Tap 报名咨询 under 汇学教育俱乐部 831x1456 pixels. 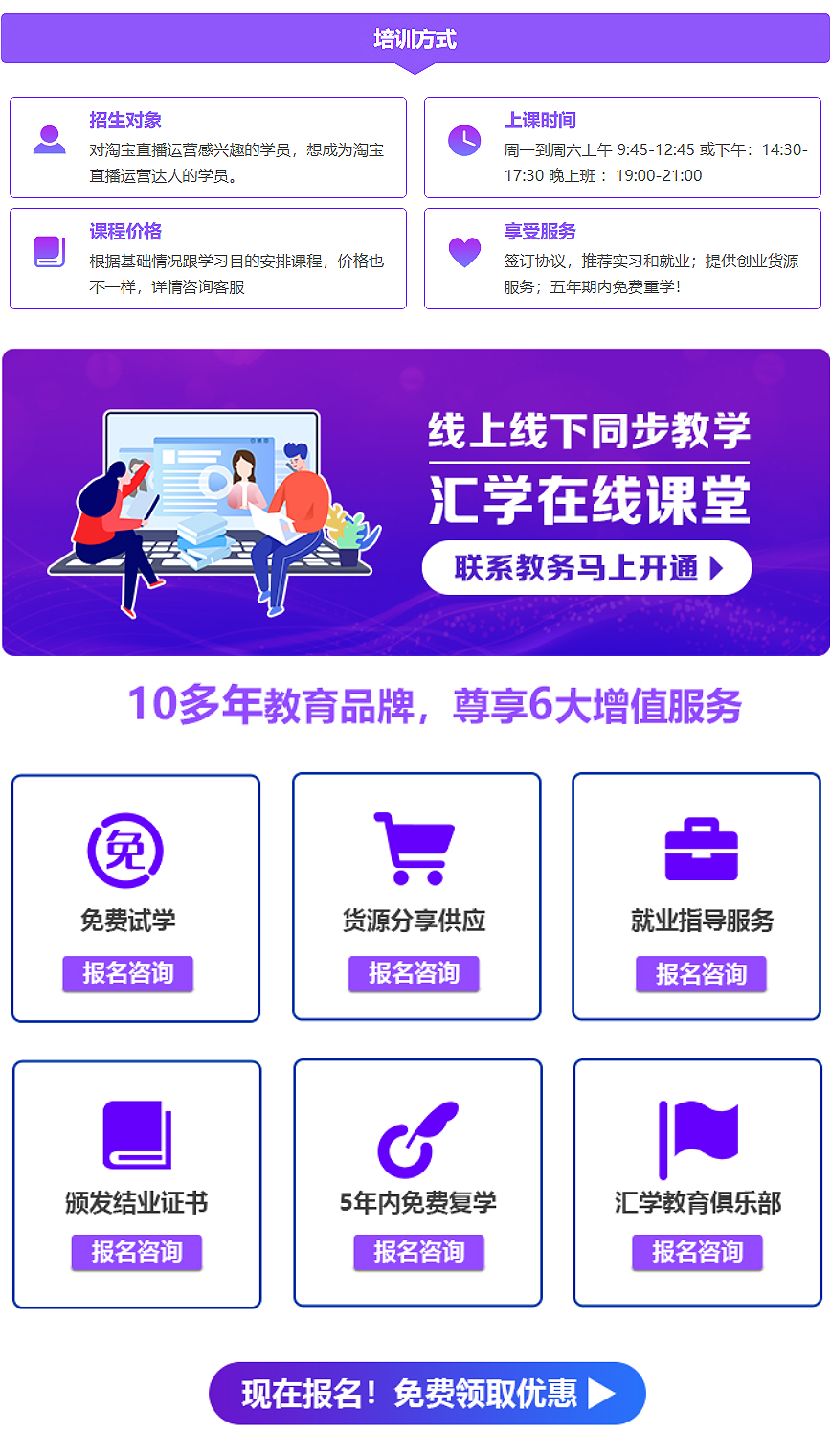coord(697,1251)
